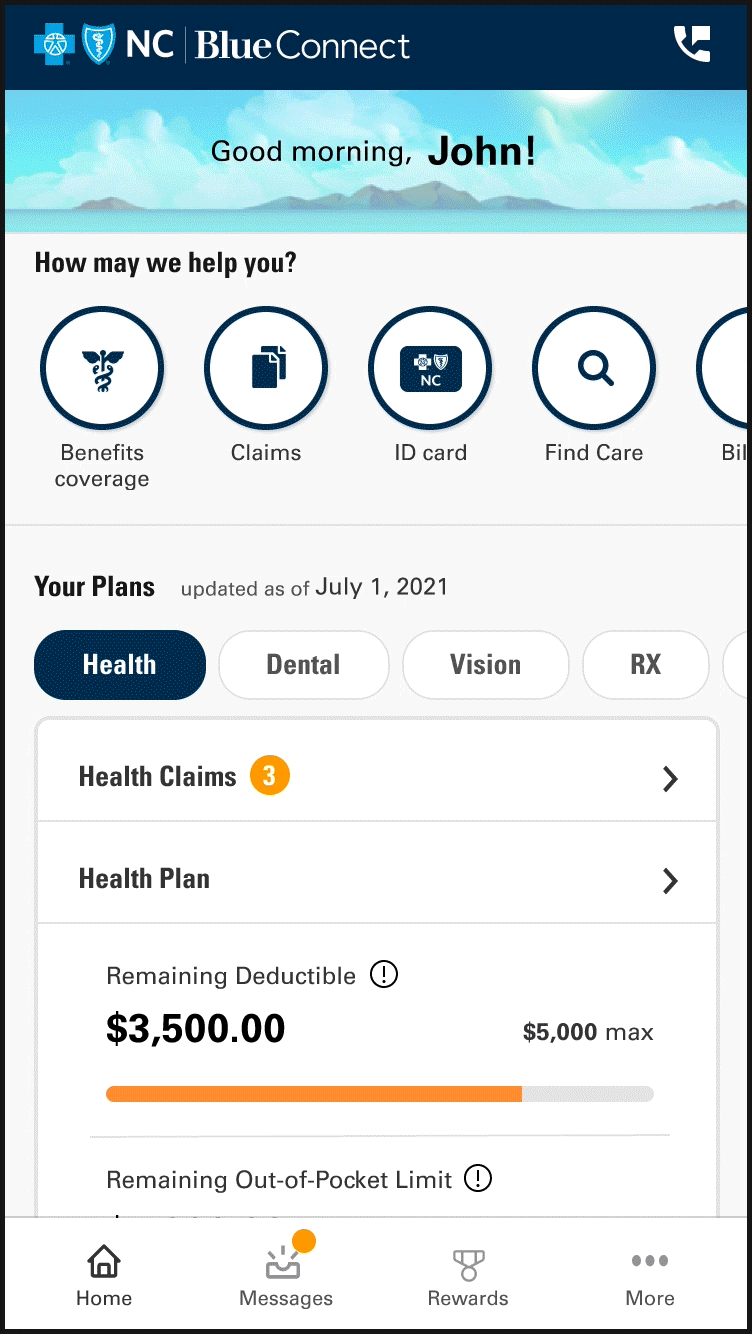
Task: Show info about Remaining Out-of-Pocket Limit
Action: coord(479,1179)
